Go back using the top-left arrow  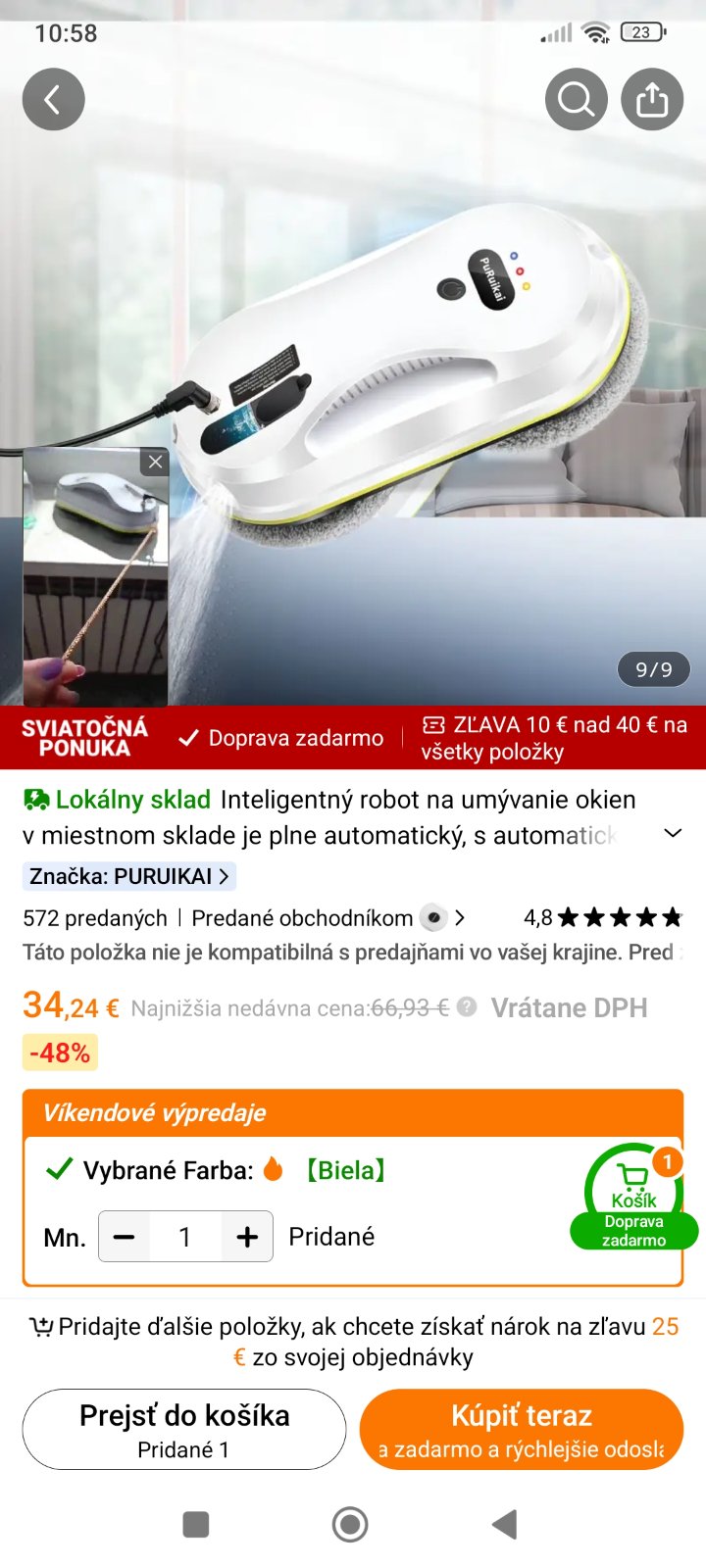(53, 99)
